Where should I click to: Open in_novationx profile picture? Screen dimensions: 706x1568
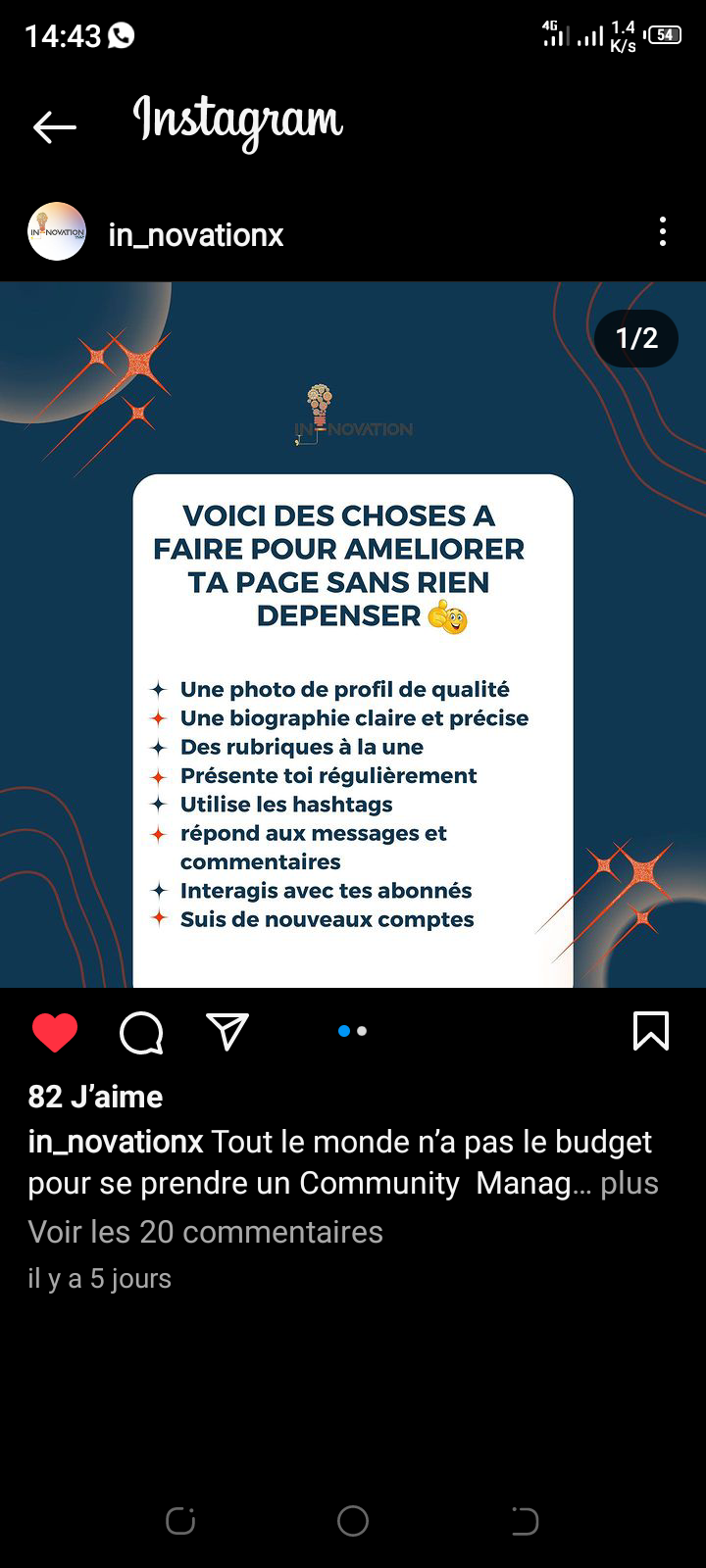pyautogui.click(x=57, y=232)
